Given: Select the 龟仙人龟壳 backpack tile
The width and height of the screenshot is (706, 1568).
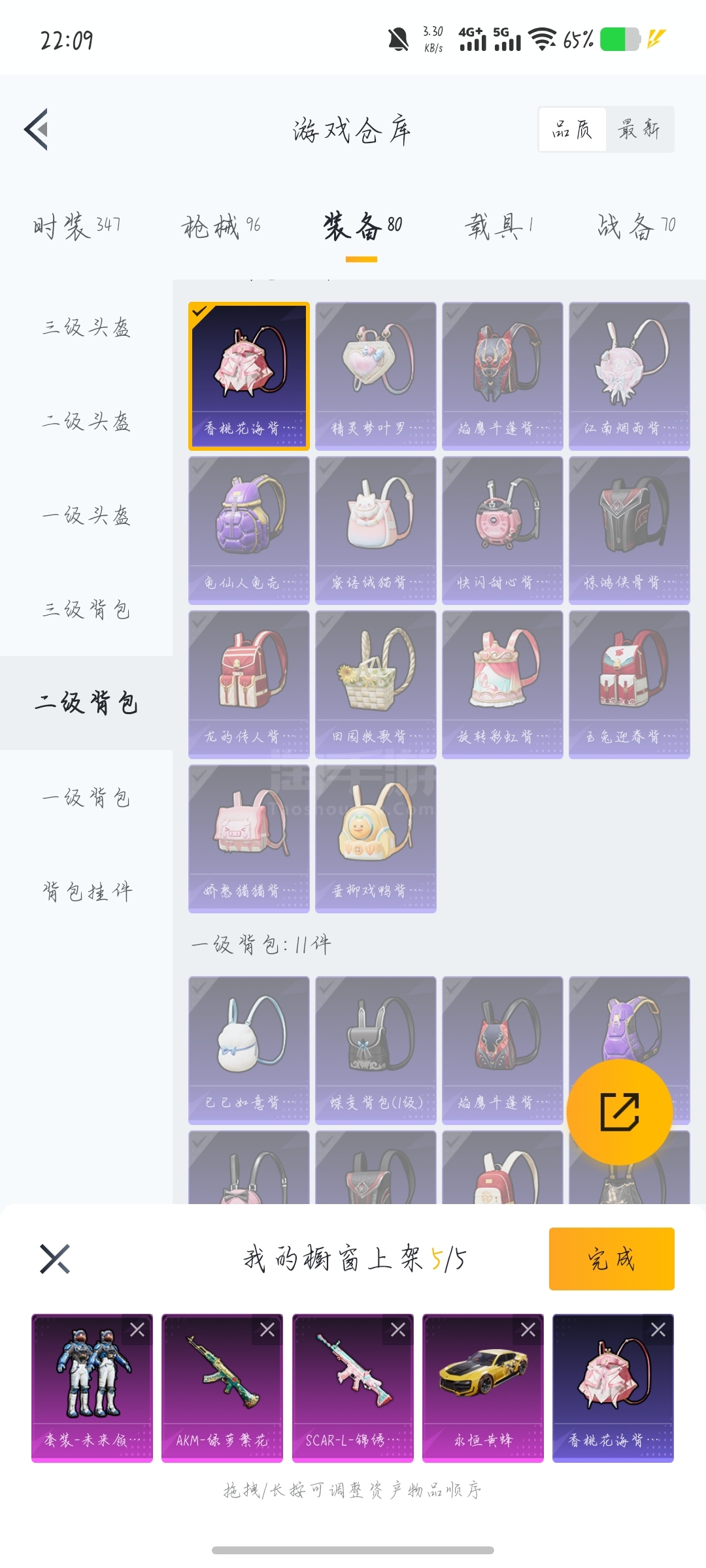Looking at the screenshot, I should 248,530.
